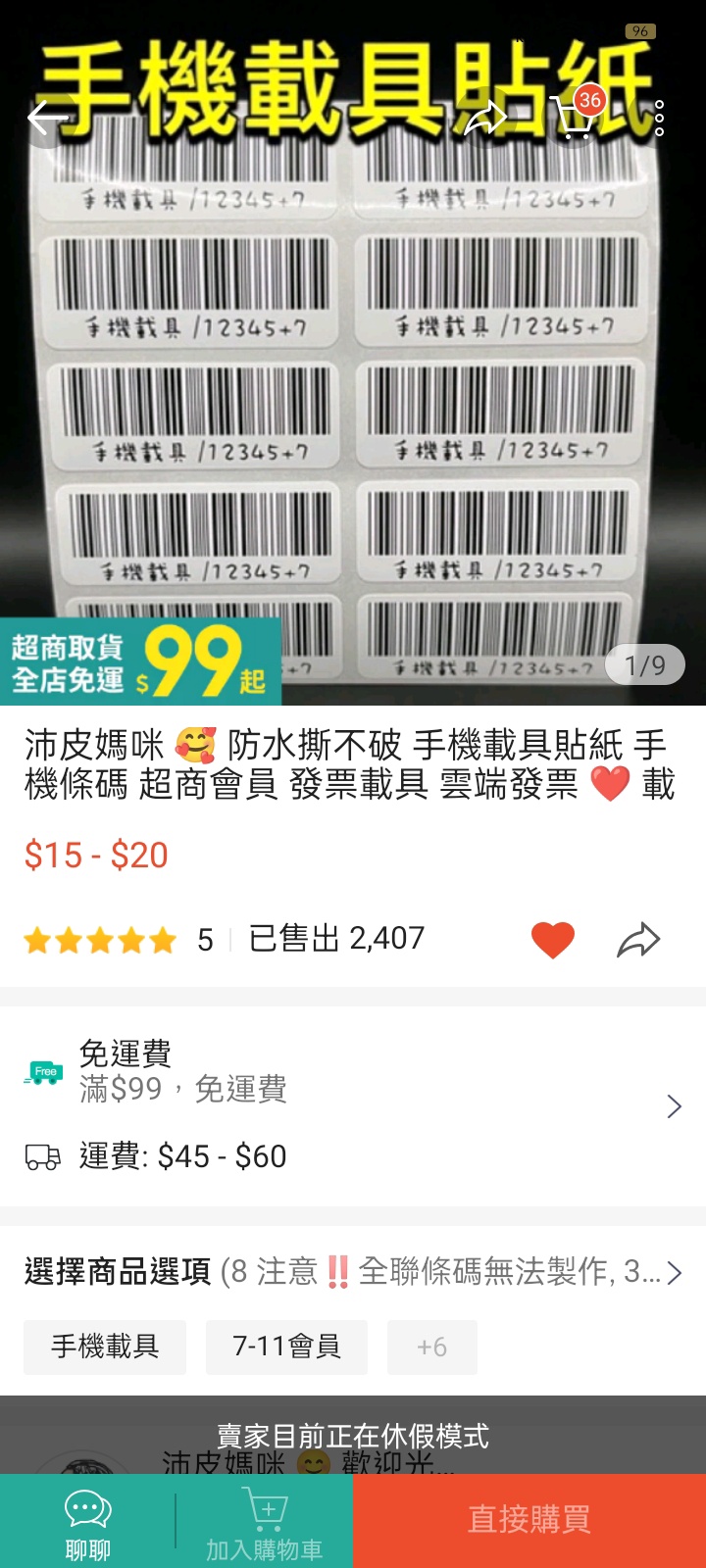Image resolution: width=706 pixels, height=1568 pixels.
Task: Add item via 加入購物車
Action: click(x=265, y=1523)
